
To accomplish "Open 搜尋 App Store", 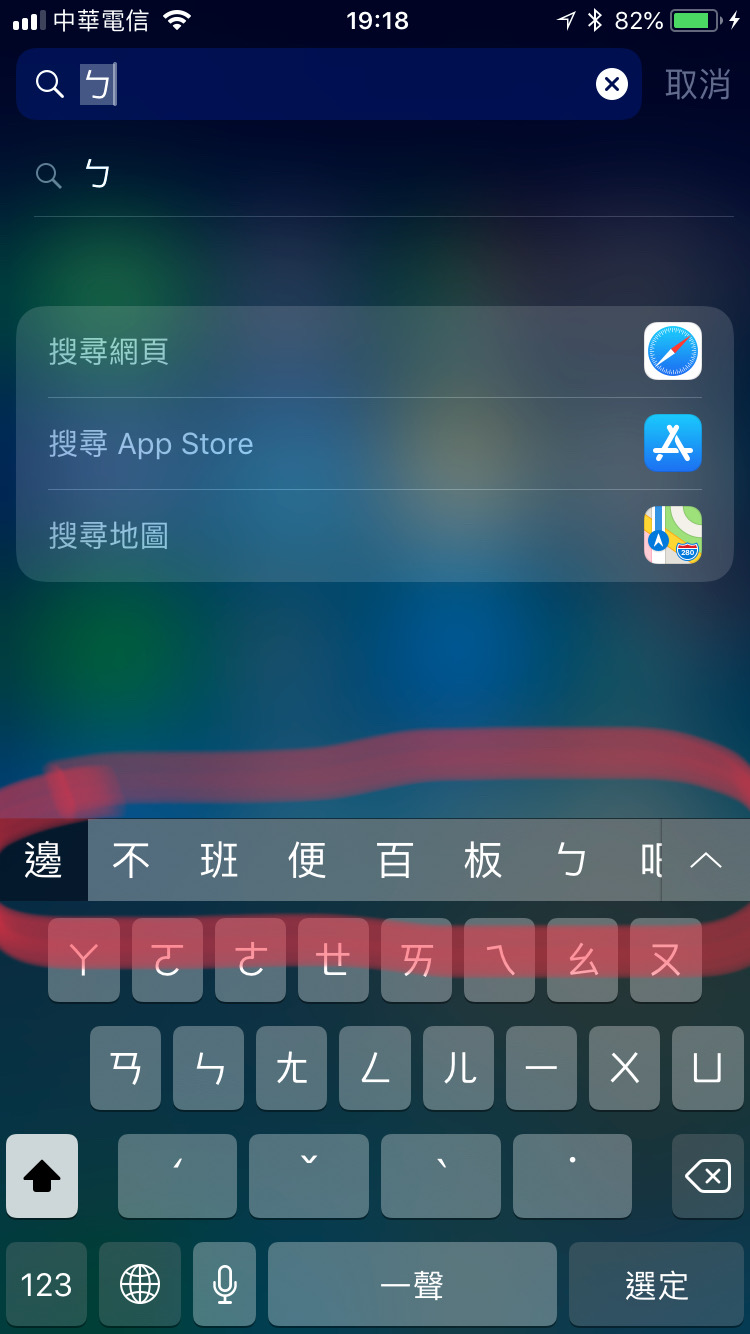I will (x=375, y=444).
